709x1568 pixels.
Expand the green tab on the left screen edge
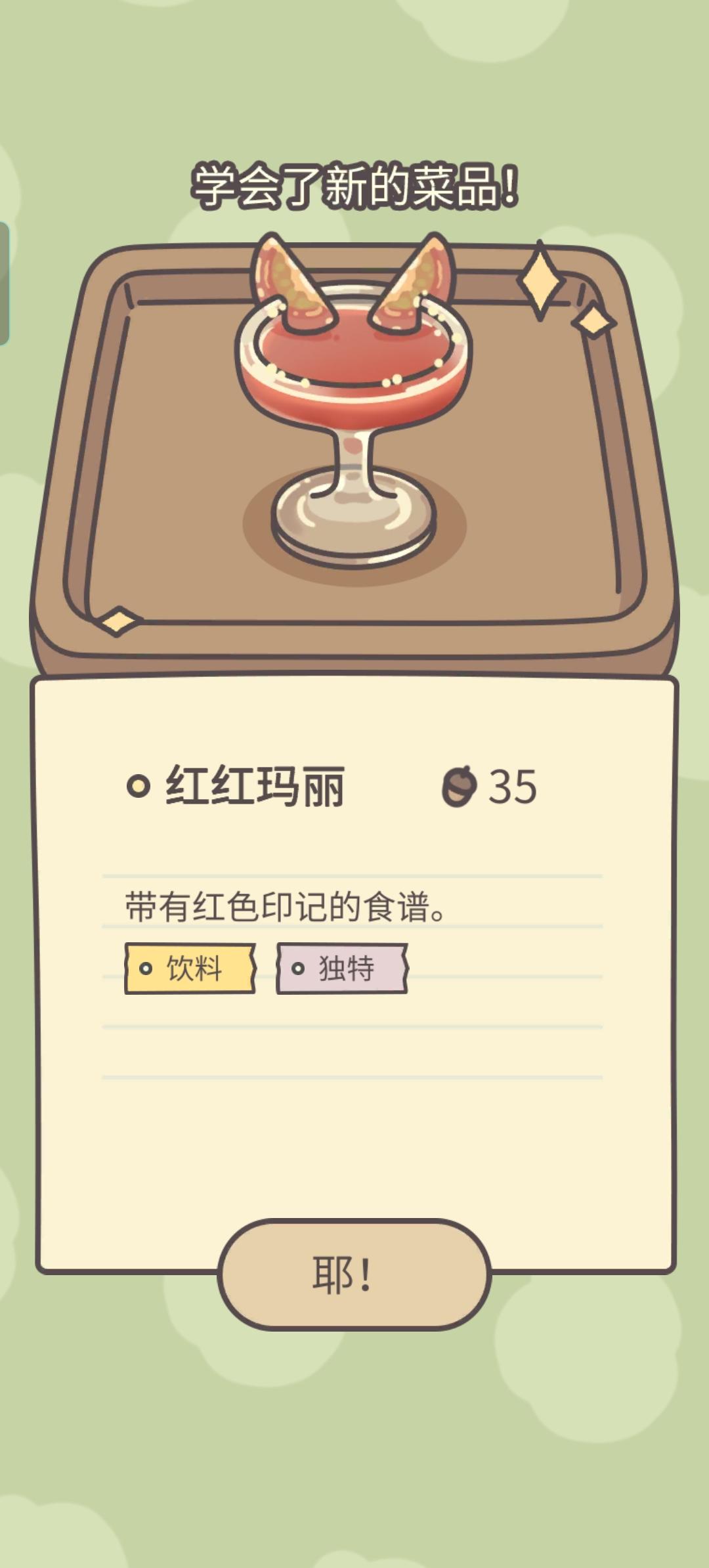(x=5, y=282)
